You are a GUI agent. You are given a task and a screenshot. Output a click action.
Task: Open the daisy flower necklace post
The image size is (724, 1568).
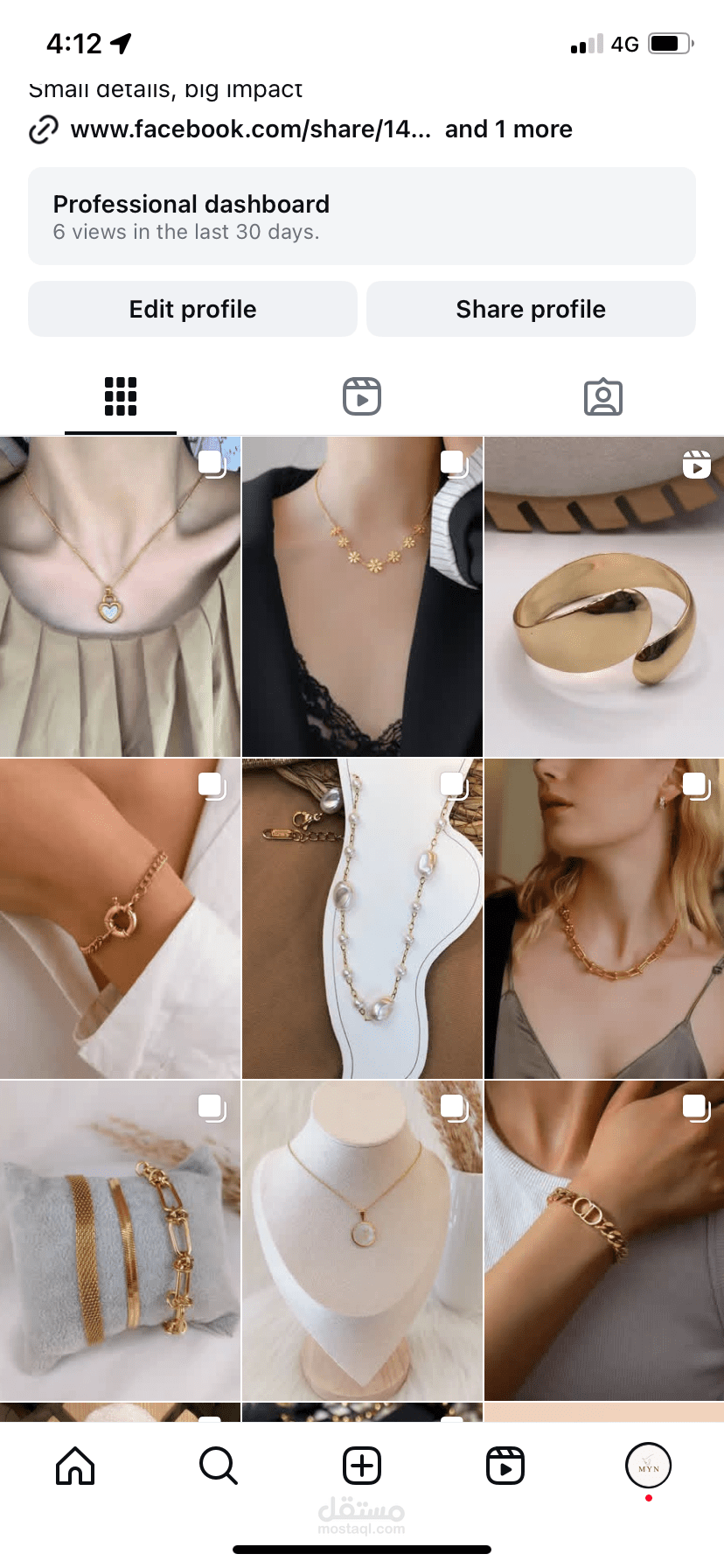pyautogui.click(x=362, y=597)
